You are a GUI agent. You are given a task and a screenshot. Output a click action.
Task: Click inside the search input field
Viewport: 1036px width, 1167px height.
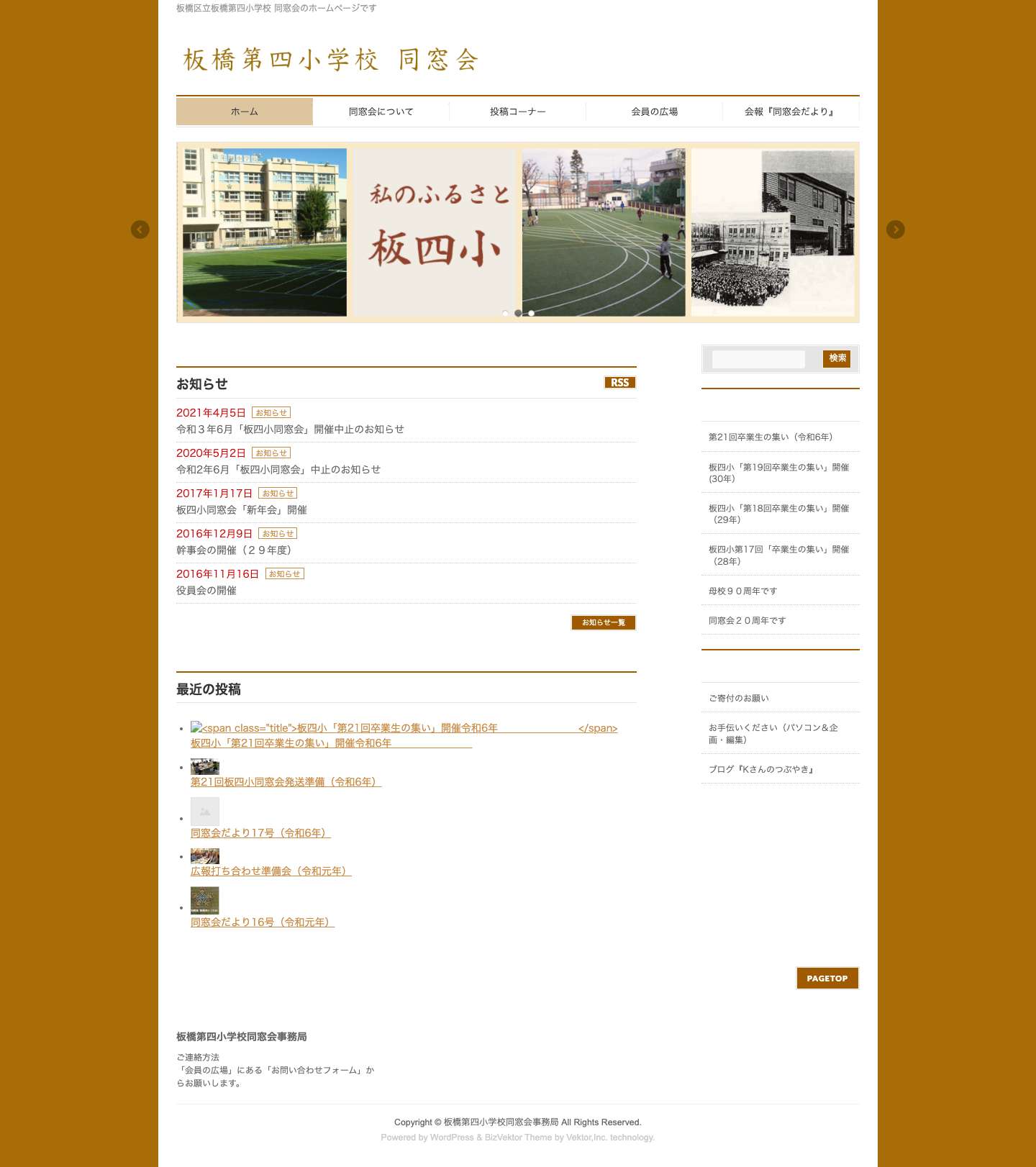758,358
